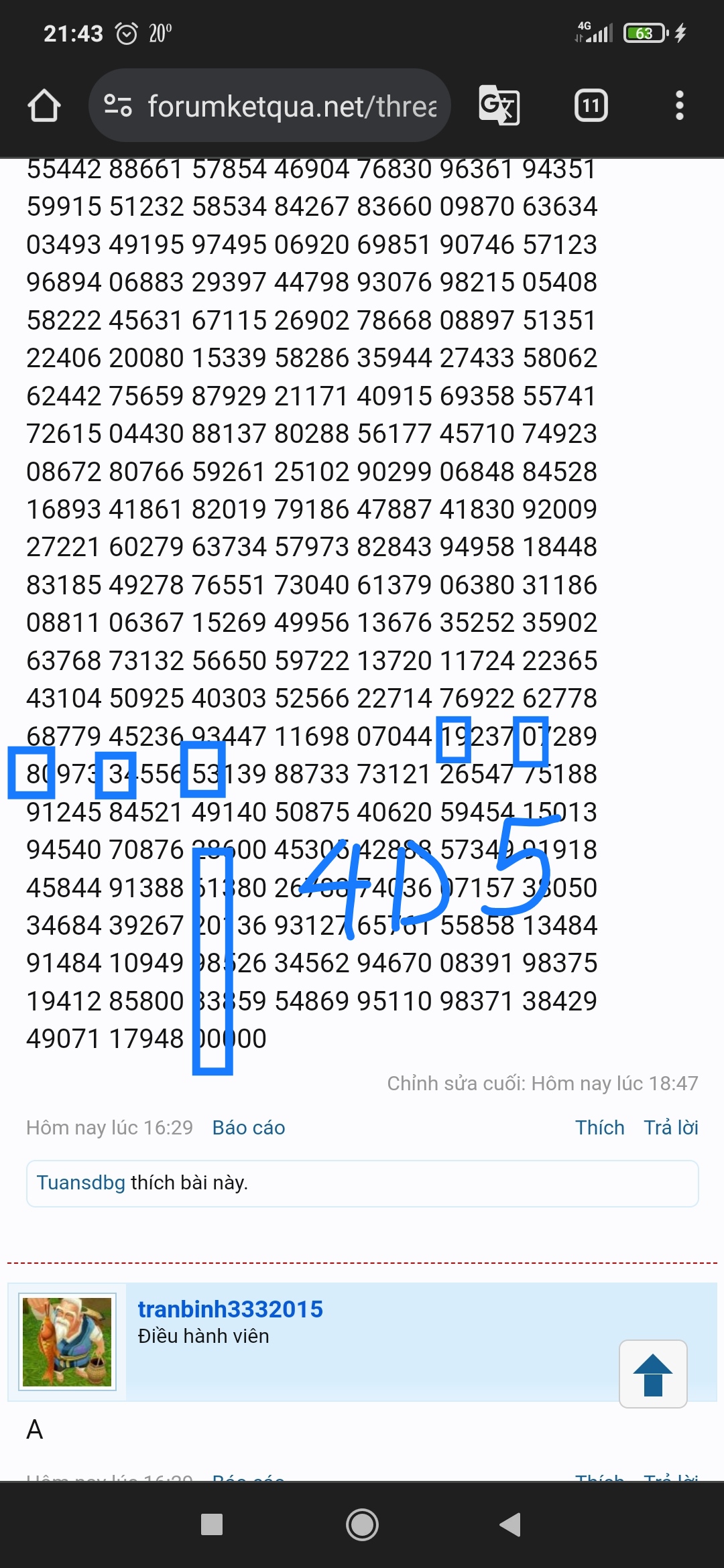This screenshot has height=1568, width=724.
Task: Go back using the system back button
Action: [x=511, y=1524]
